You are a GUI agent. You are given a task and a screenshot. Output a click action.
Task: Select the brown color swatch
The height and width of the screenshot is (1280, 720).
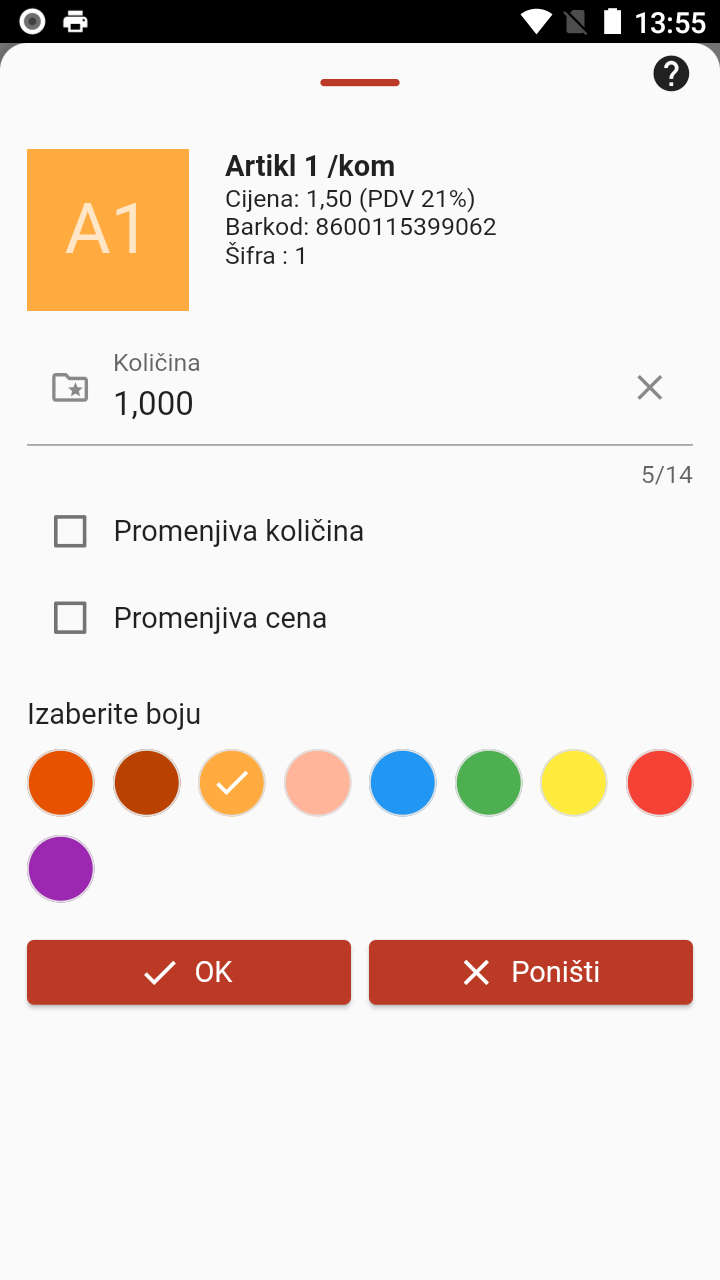[146, 782]
